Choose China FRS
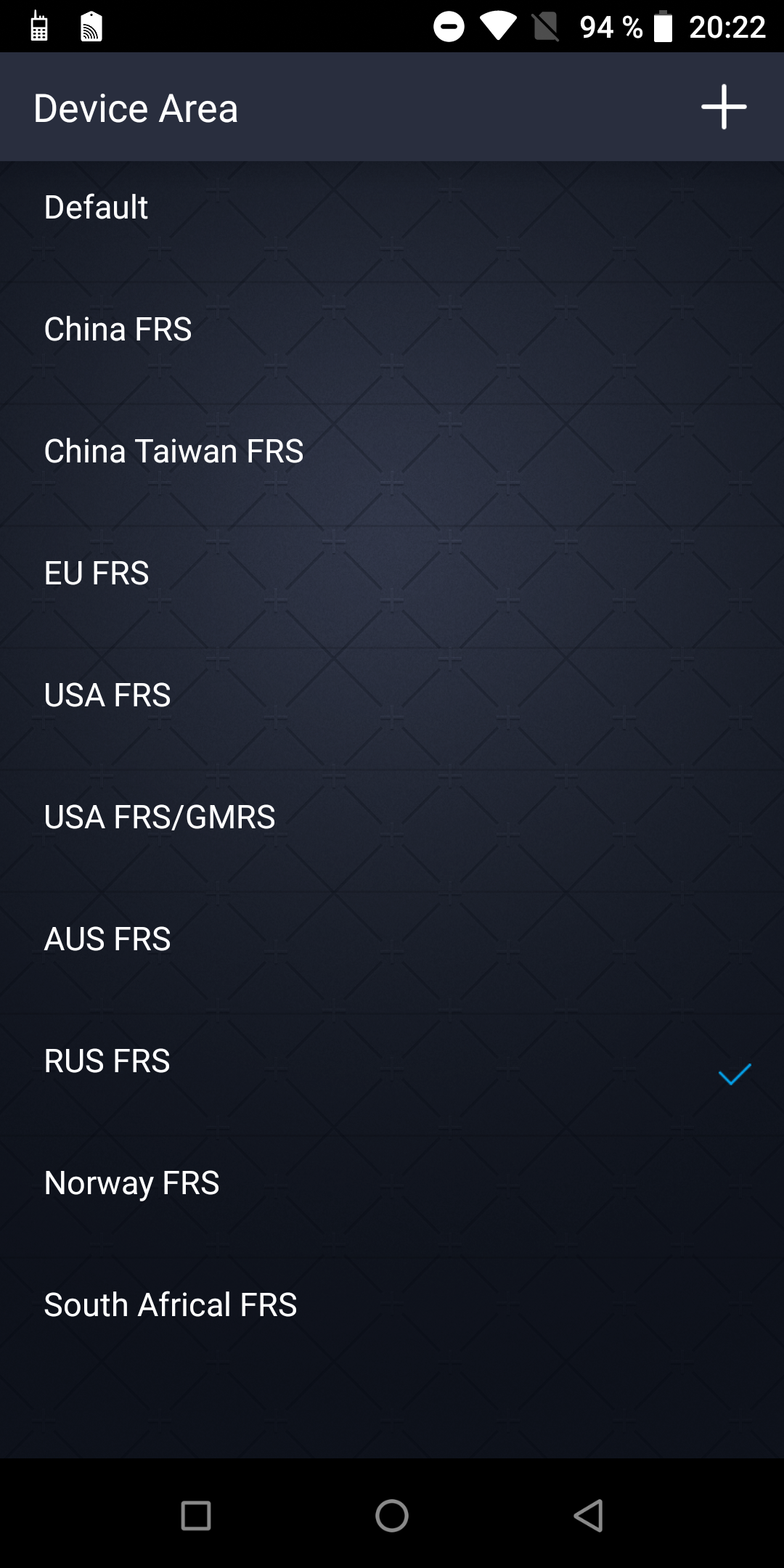784x1568 pixels. coord(392,330)
